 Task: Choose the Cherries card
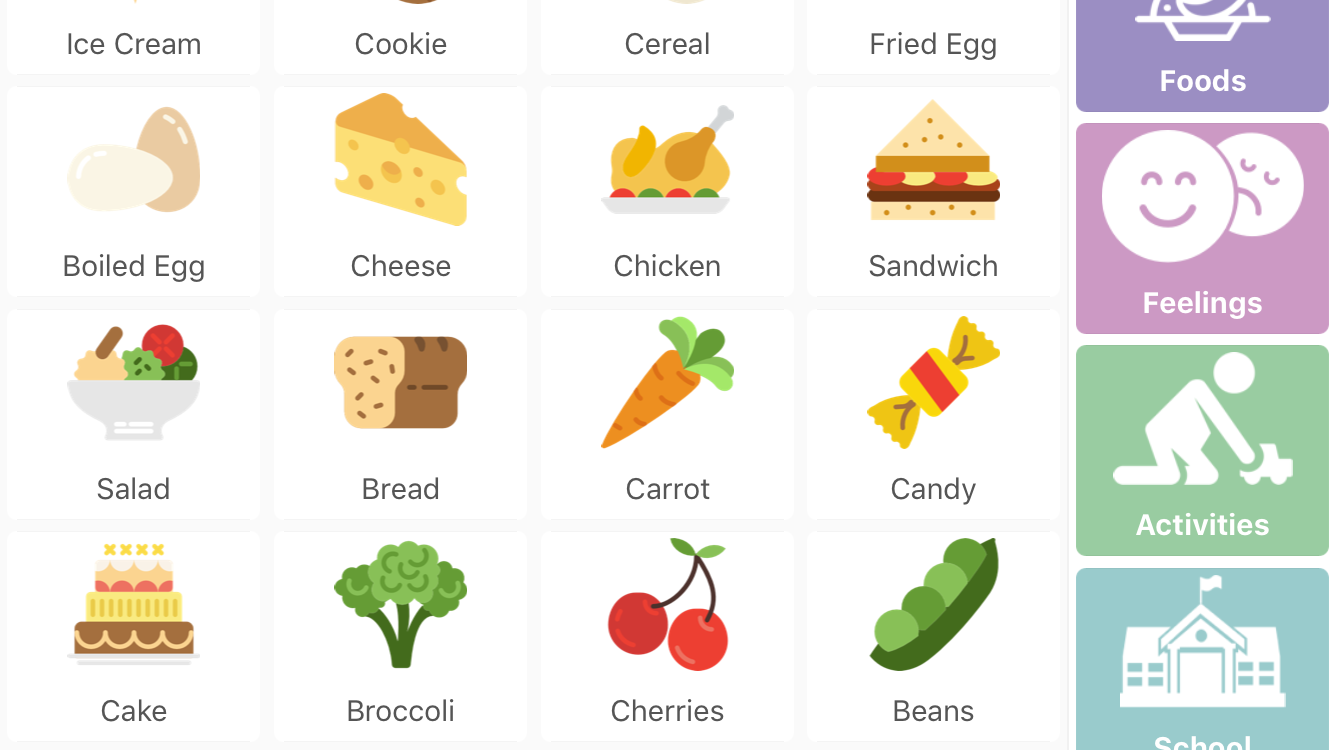[x=667, y=636]
